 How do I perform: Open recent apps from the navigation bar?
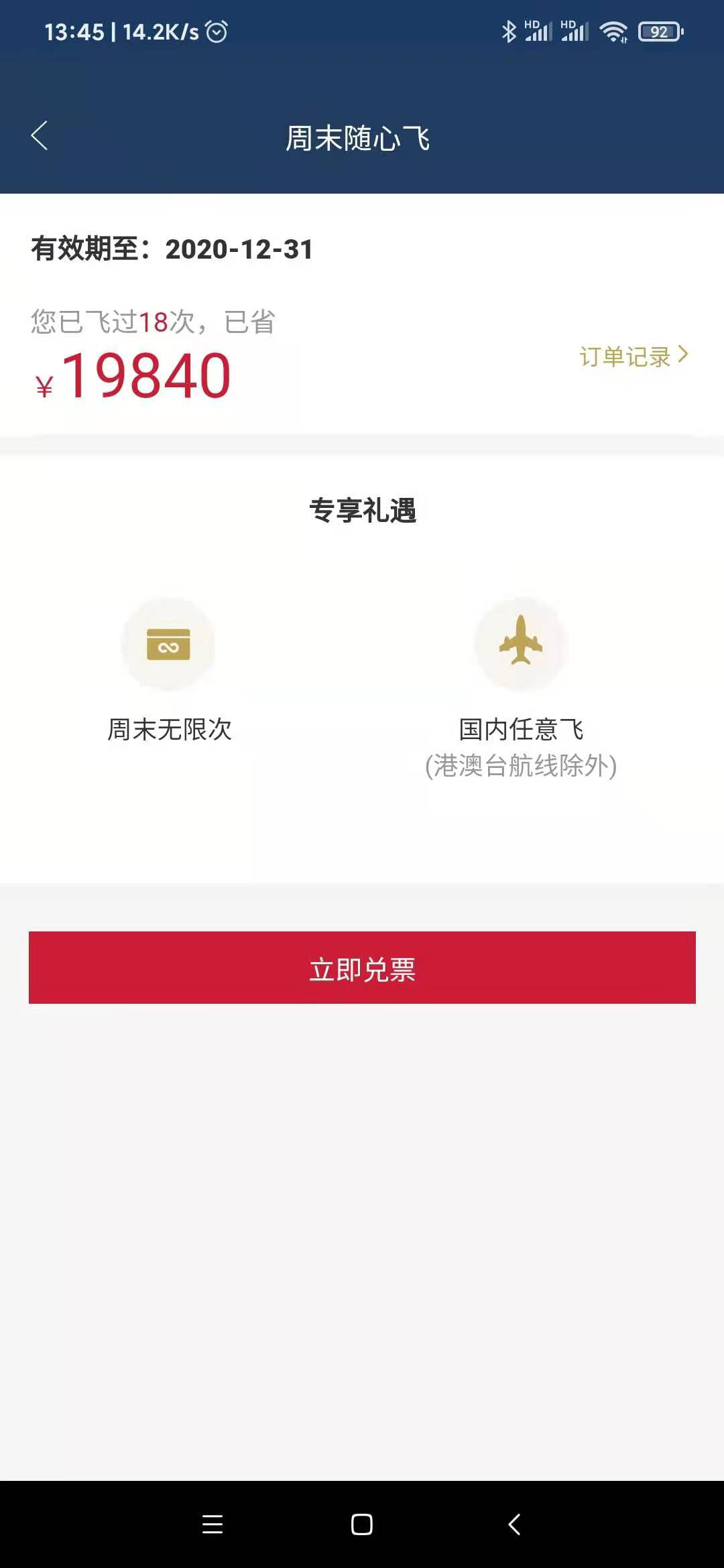pyautogui.click(x=213, y=1524)
